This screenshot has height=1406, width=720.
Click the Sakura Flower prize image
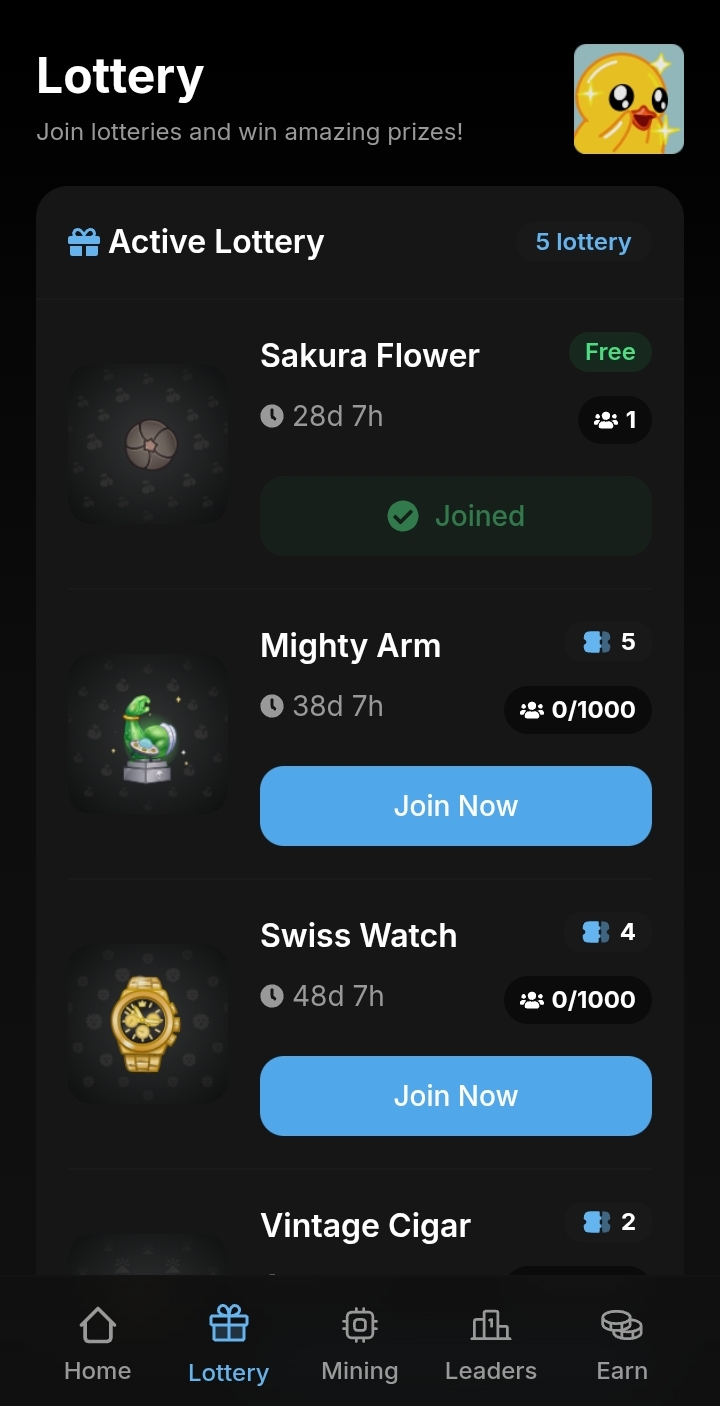click(x=147, y=444)
